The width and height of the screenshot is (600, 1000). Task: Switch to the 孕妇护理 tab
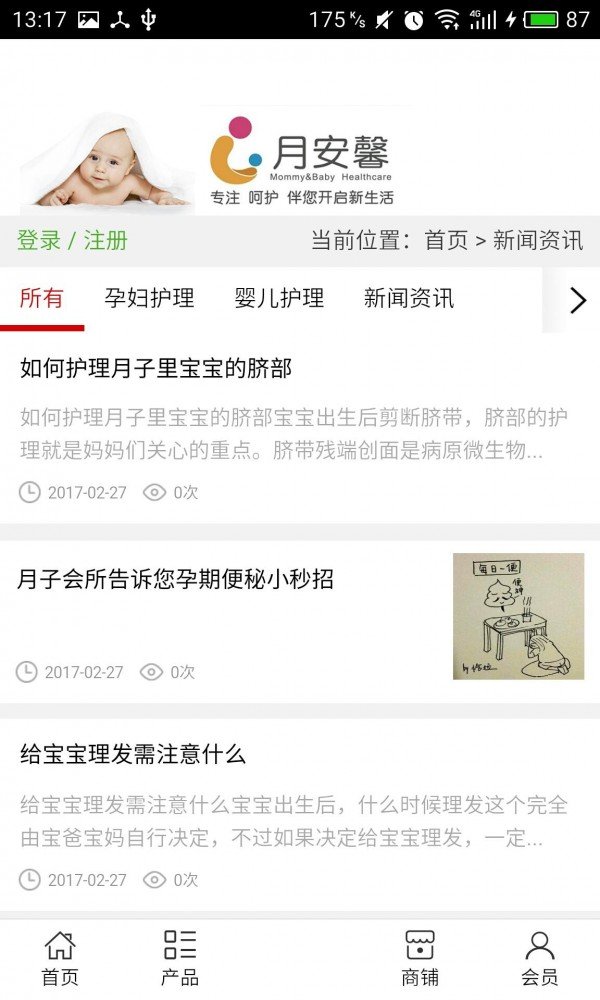point(149,298)
